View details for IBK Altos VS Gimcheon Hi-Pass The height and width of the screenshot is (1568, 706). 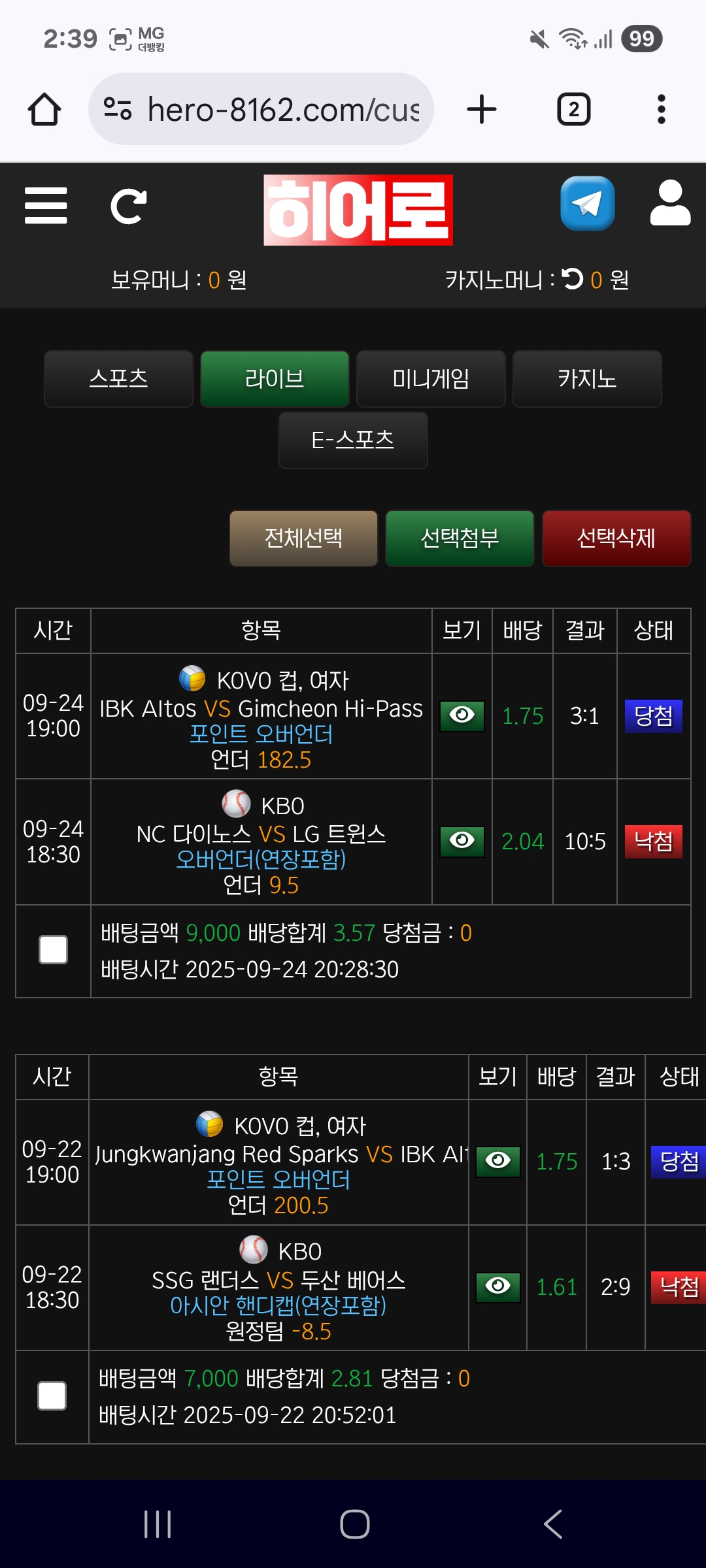pyautogui.click(x=462, y=716)
